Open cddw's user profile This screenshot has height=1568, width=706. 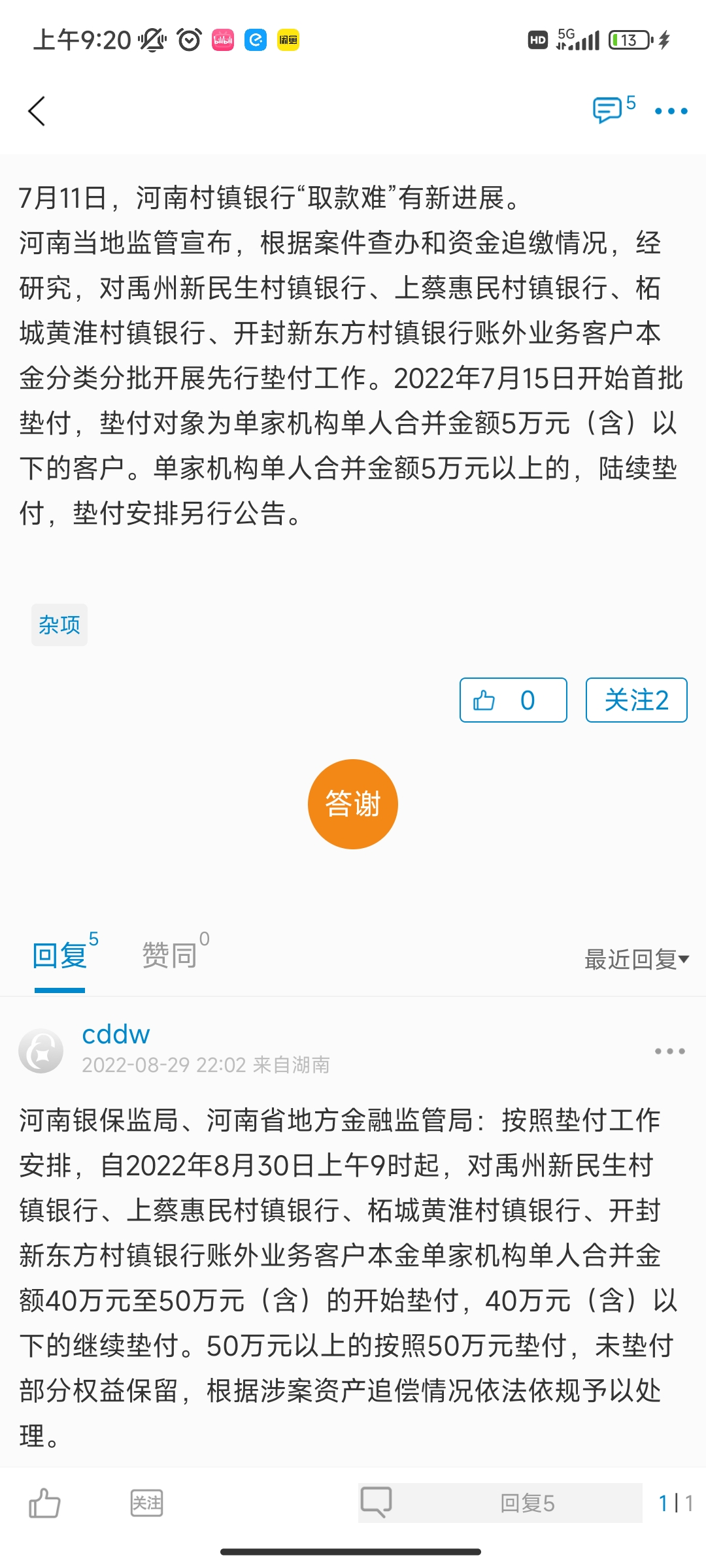pos(116,1035)
